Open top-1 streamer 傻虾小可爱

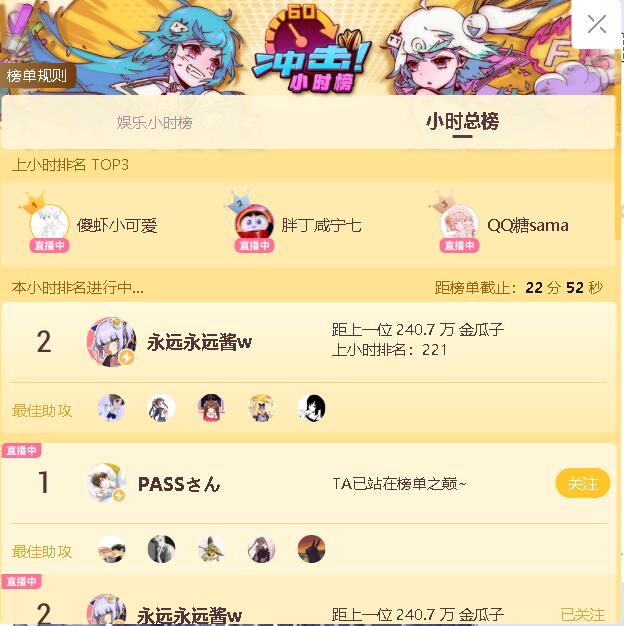click(x=117, y=225)
